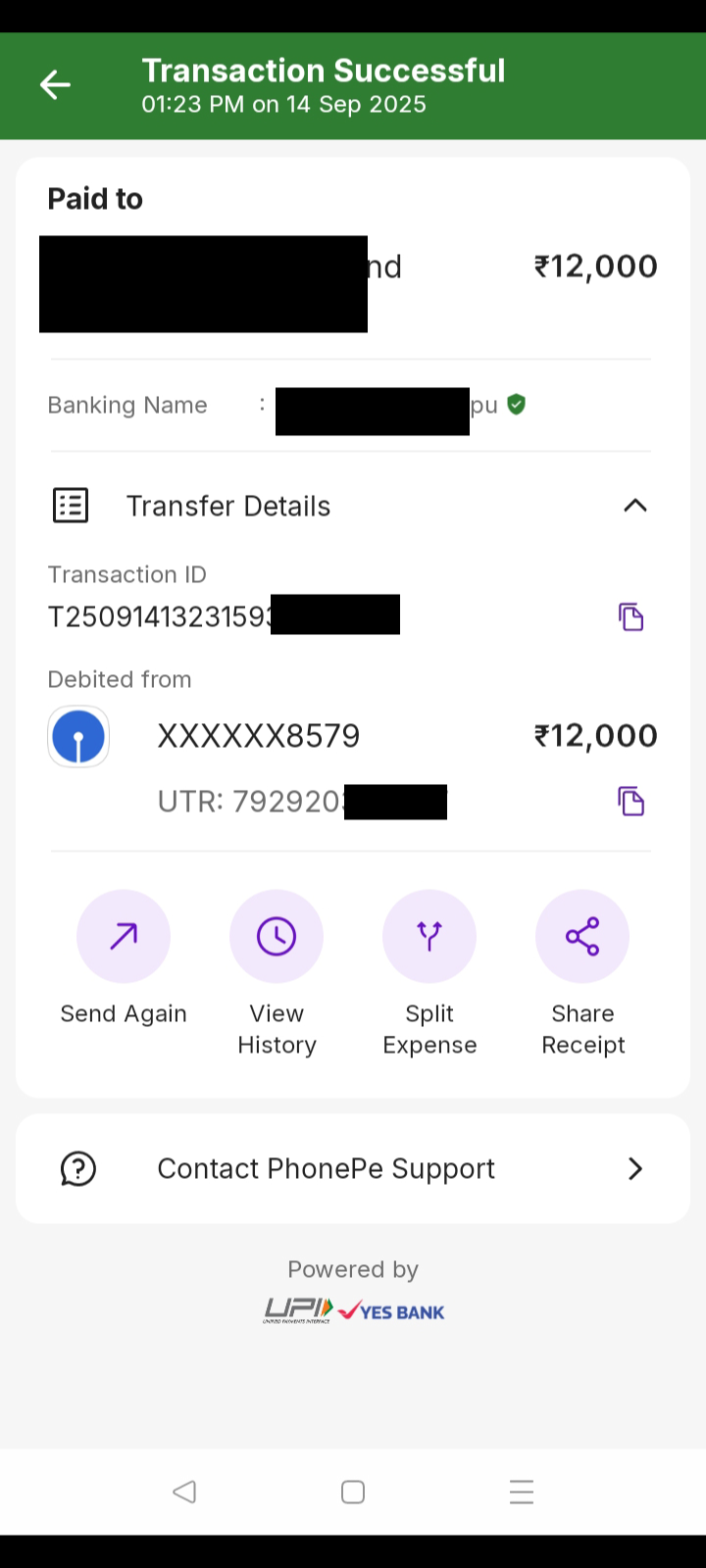Tap Send Again
Viewport: 706px width, 1568px height.
tap(124, 937)
